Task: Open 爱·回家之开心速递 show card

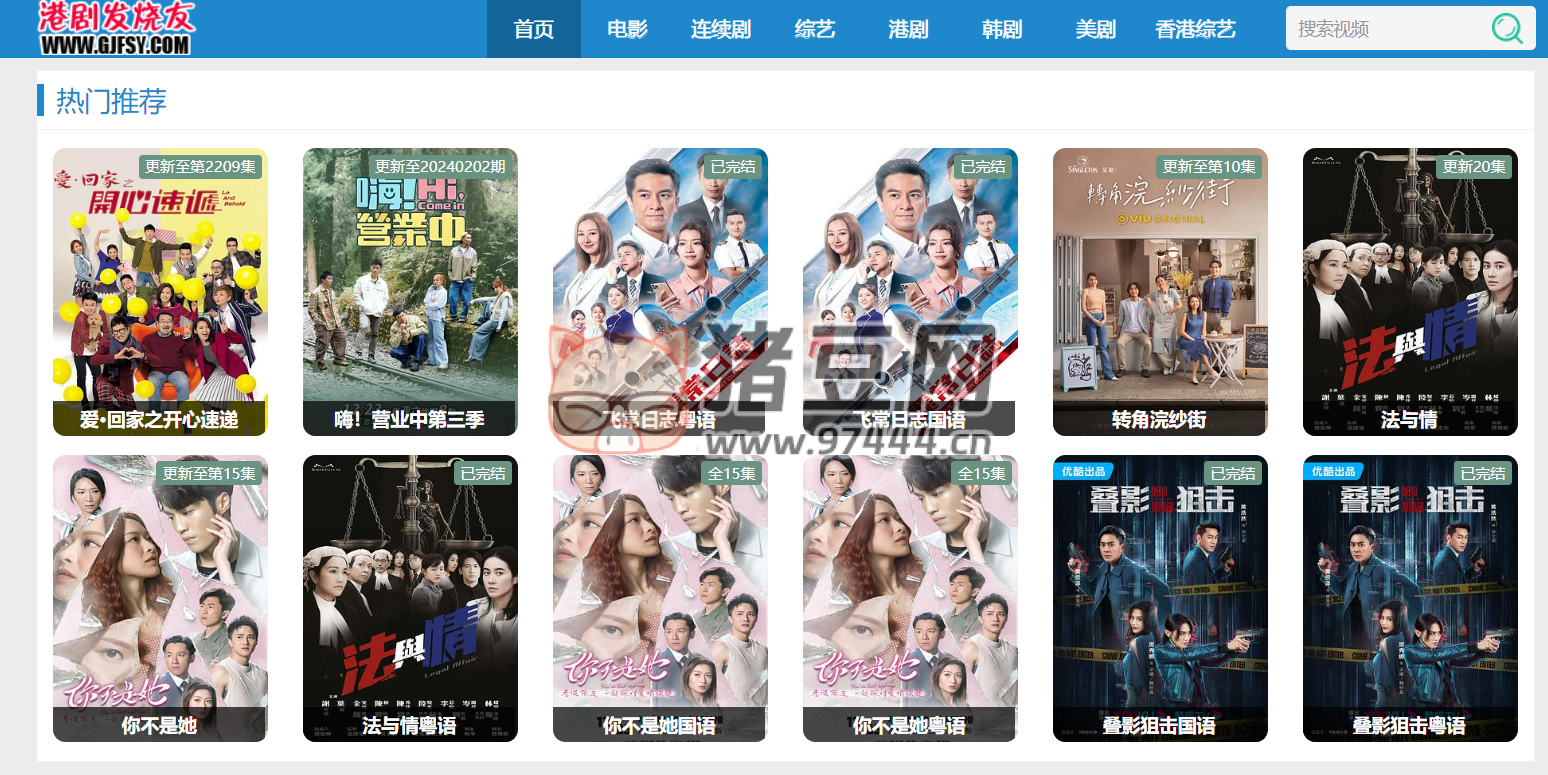Action: (160, 291)
